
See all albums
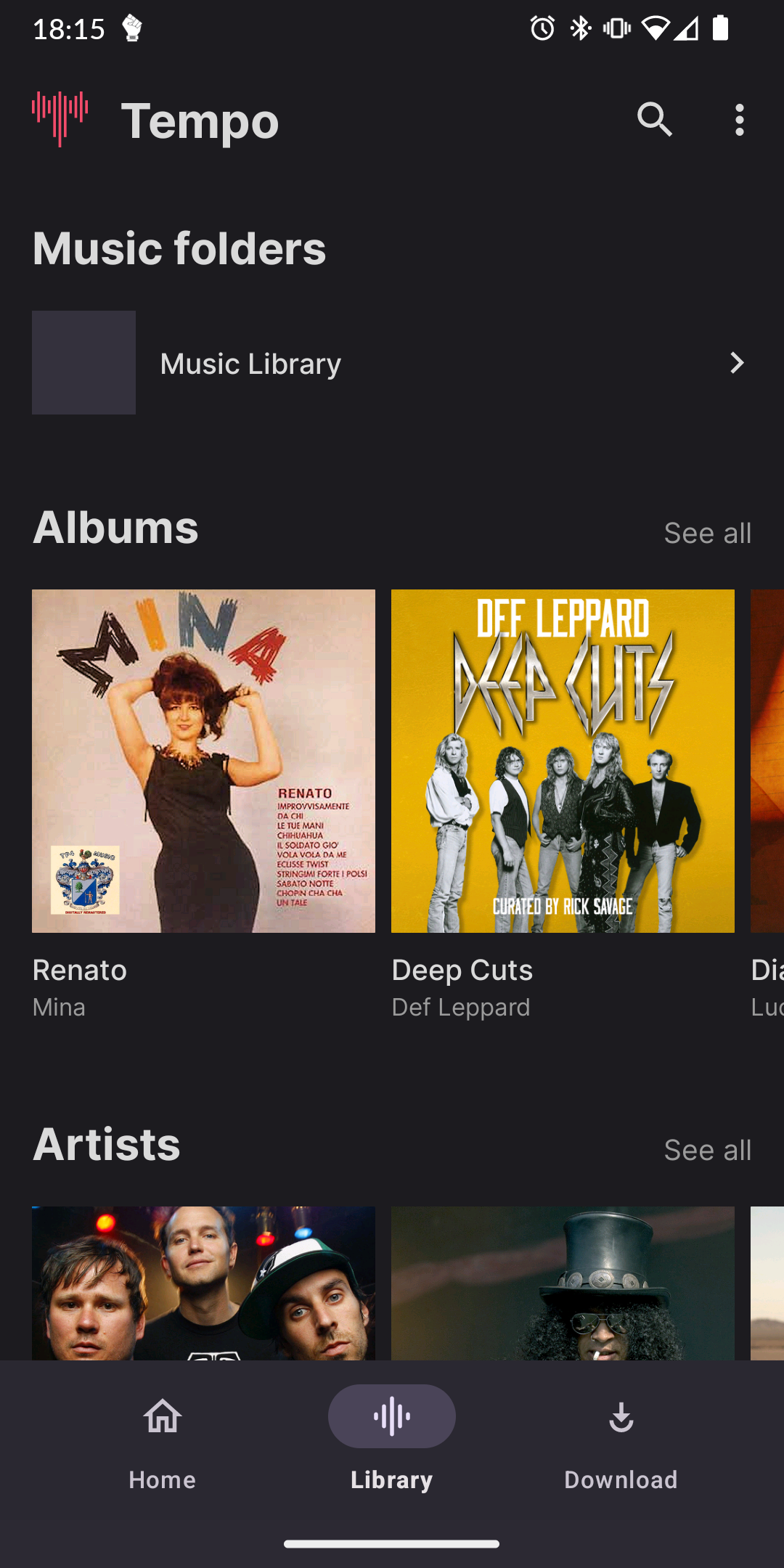coord(707,534)
